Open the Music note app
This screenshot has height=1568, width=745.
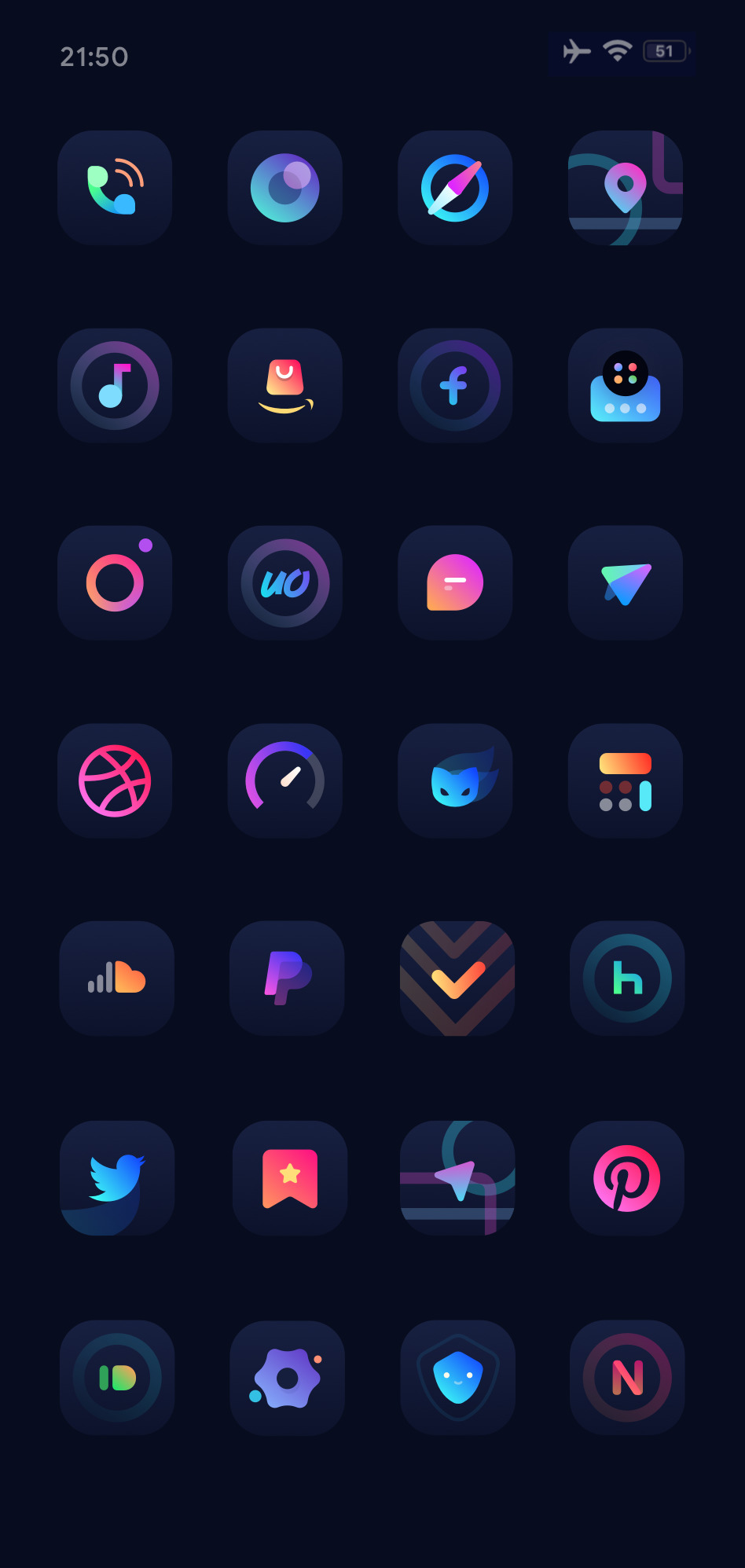click(x=115, y=385)
